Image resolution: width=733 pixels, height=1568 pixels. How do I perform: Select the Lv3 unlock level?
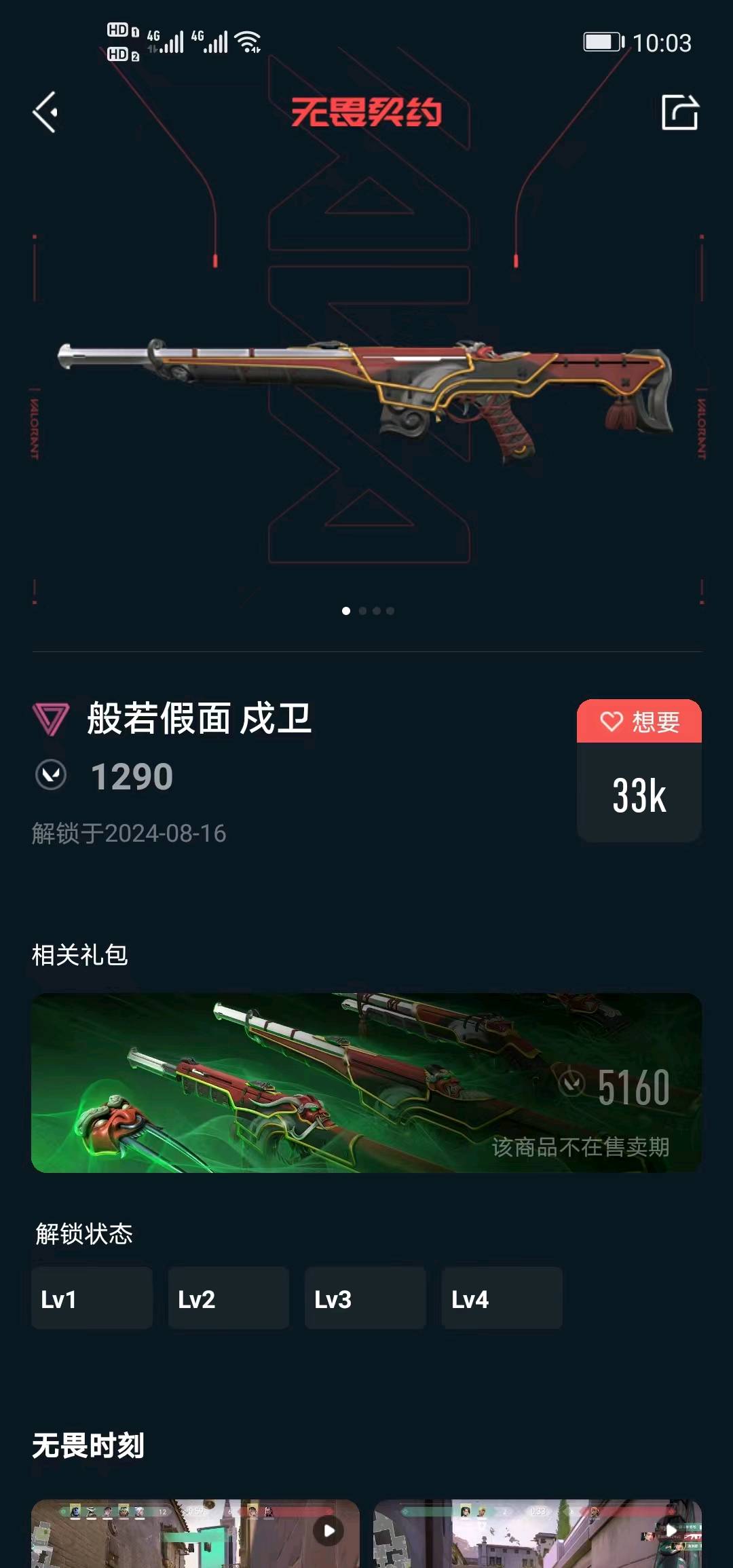click(x=365, y=1298)
